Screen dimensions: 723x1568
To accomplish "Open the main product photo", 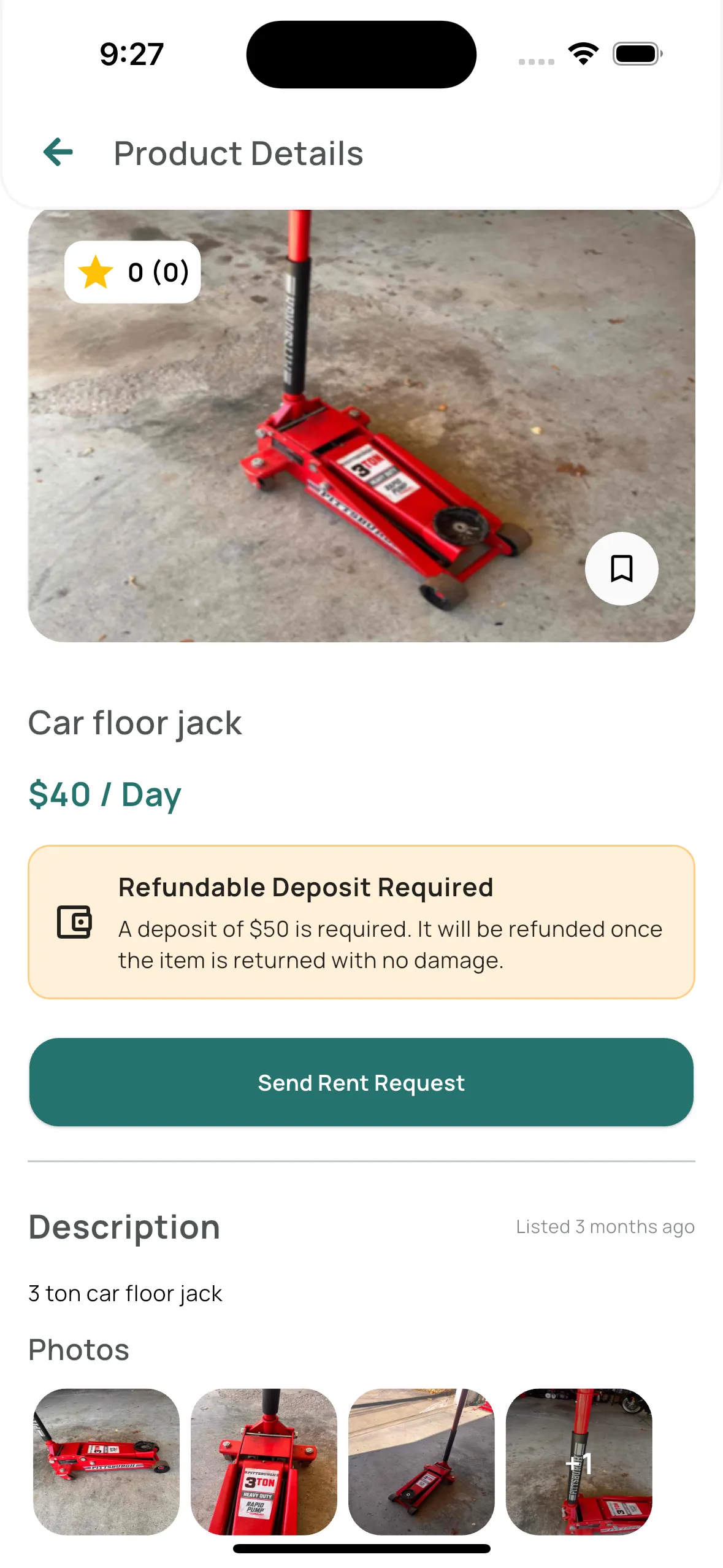I will click(361, 426).
